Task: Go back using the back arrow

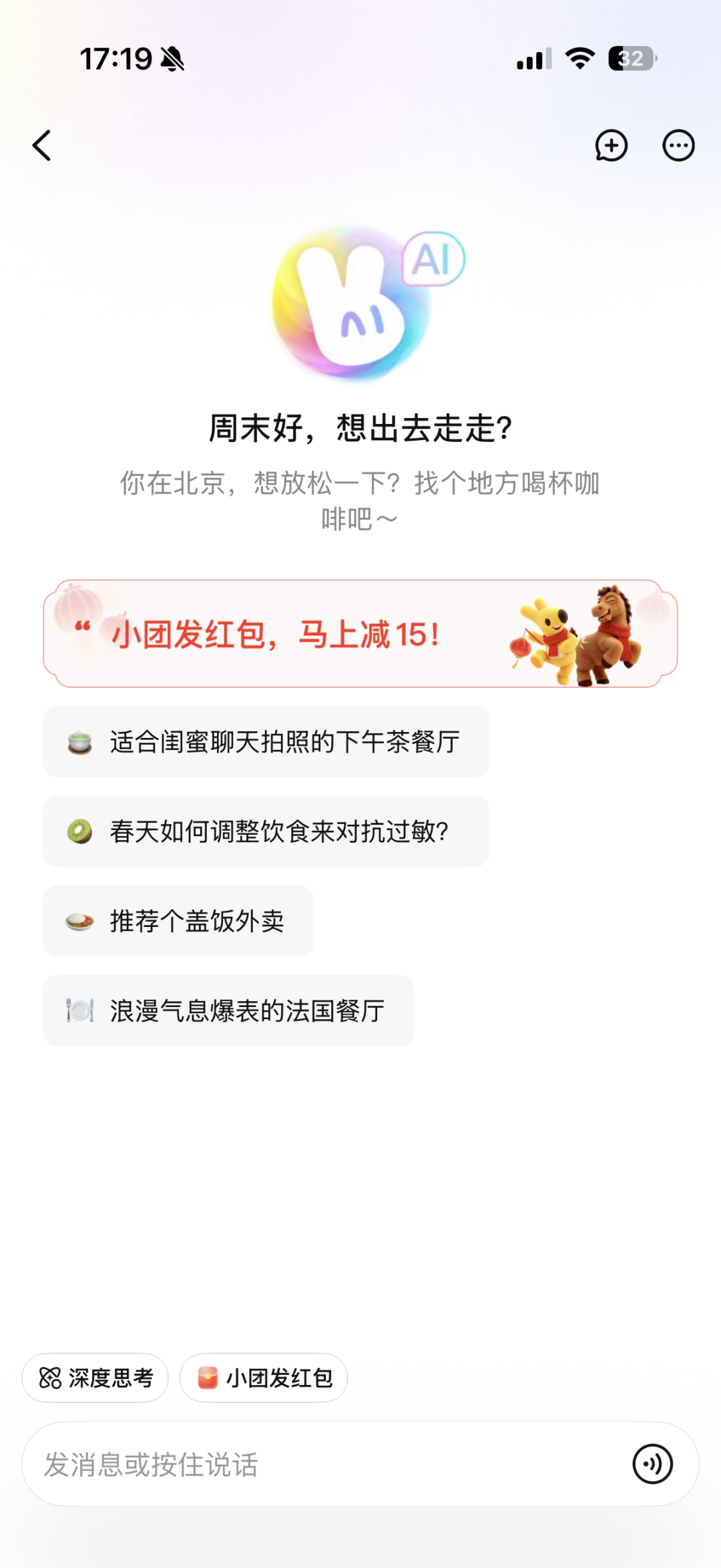Action: coord(42,146)
